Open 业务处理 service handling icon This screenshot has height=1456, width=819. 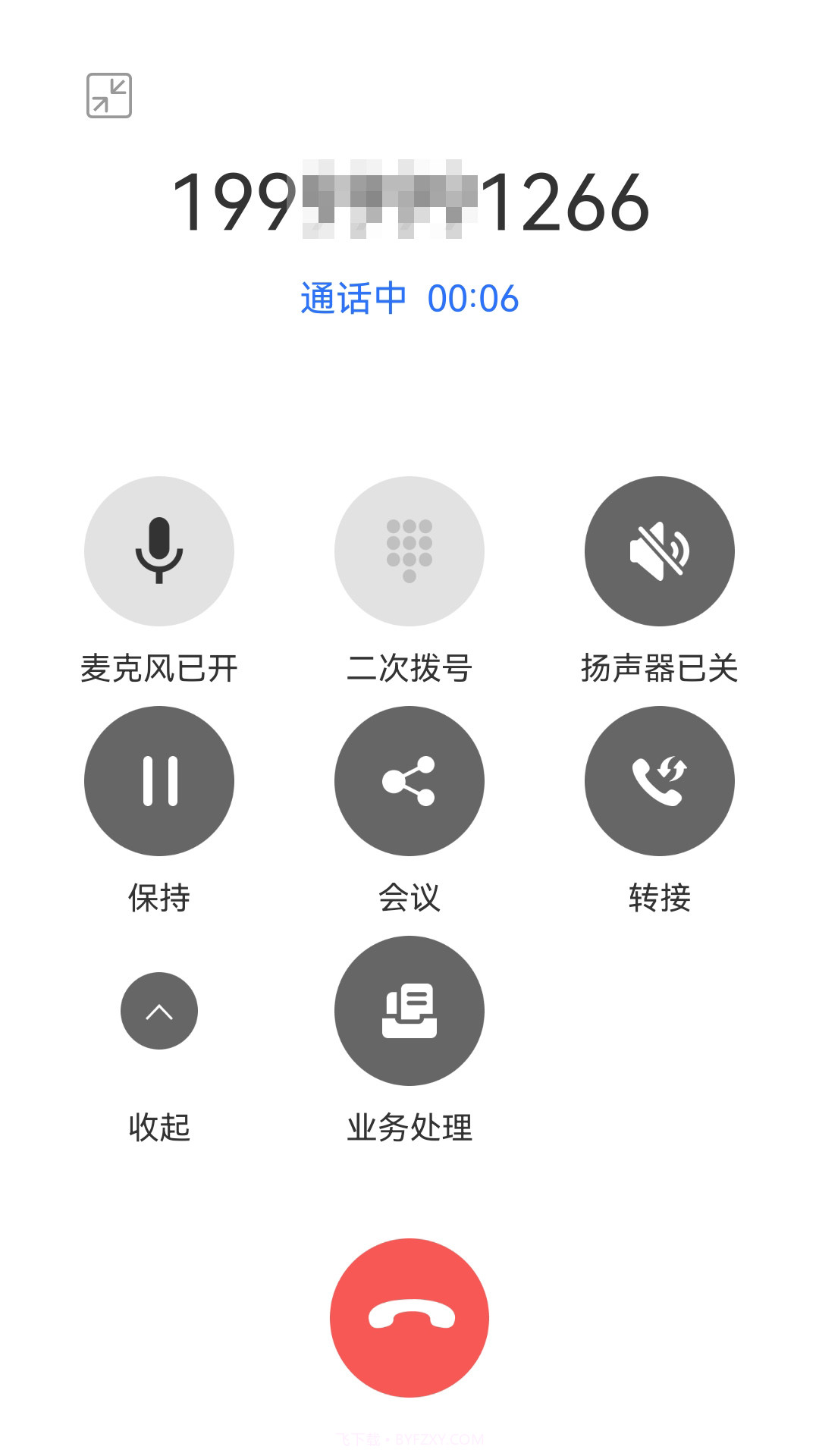(409, 1011)
